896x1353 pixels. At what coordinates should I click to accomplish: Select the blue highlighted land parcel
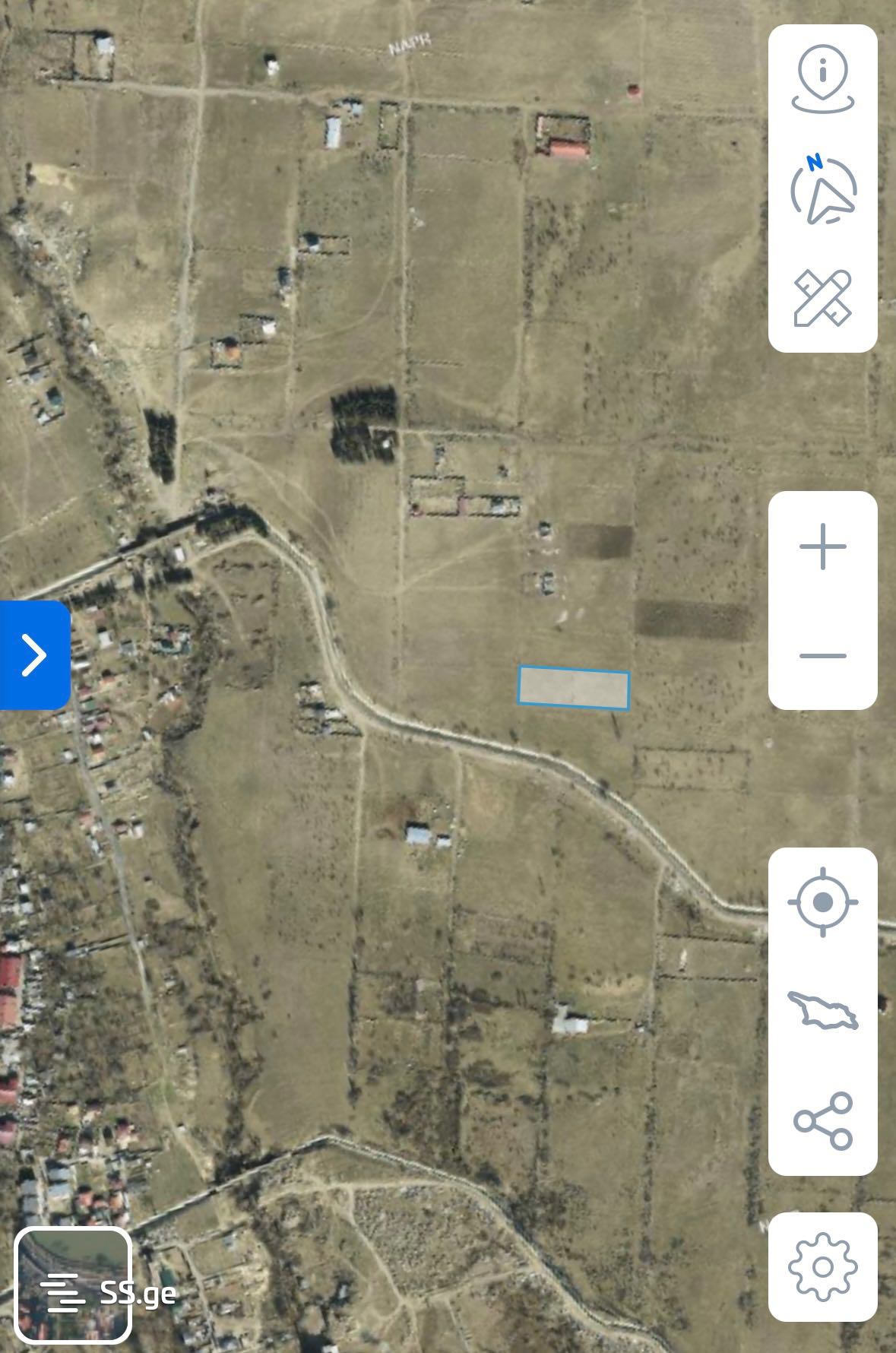pyautogui.click(x=574, y=688)
